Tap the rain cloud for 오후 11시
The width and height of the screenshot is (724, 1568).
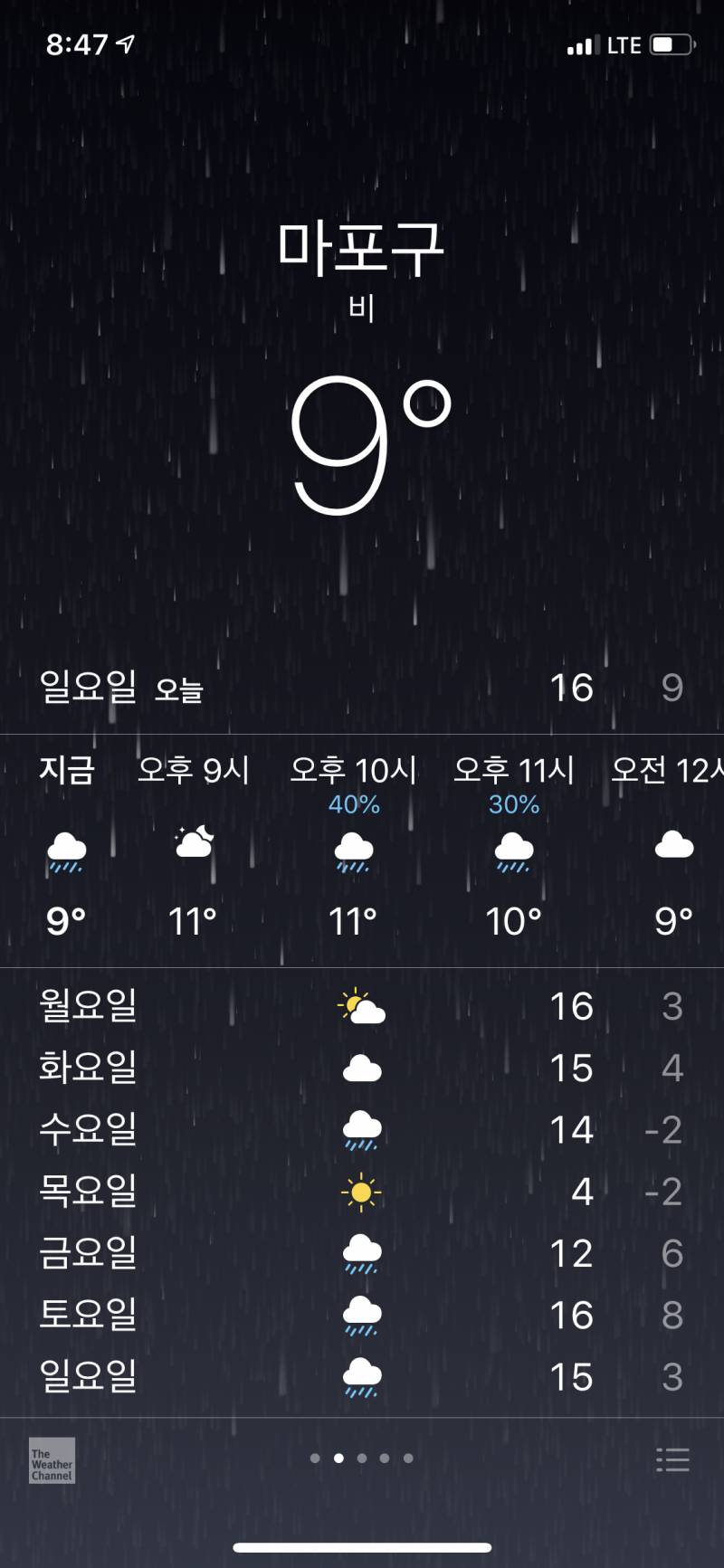pos(511,851)
